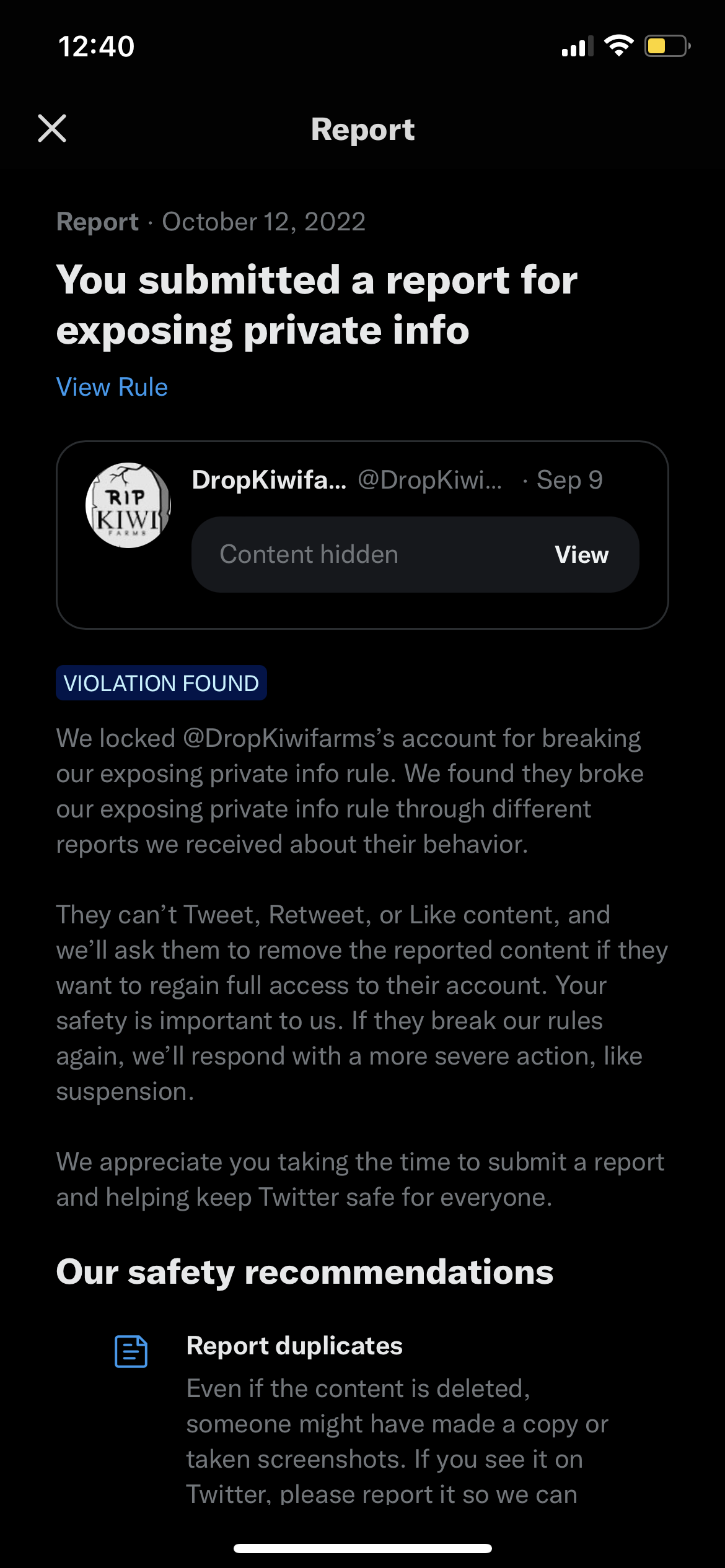Open the reported DropKiwifarms tweet card

pos(362,535)
